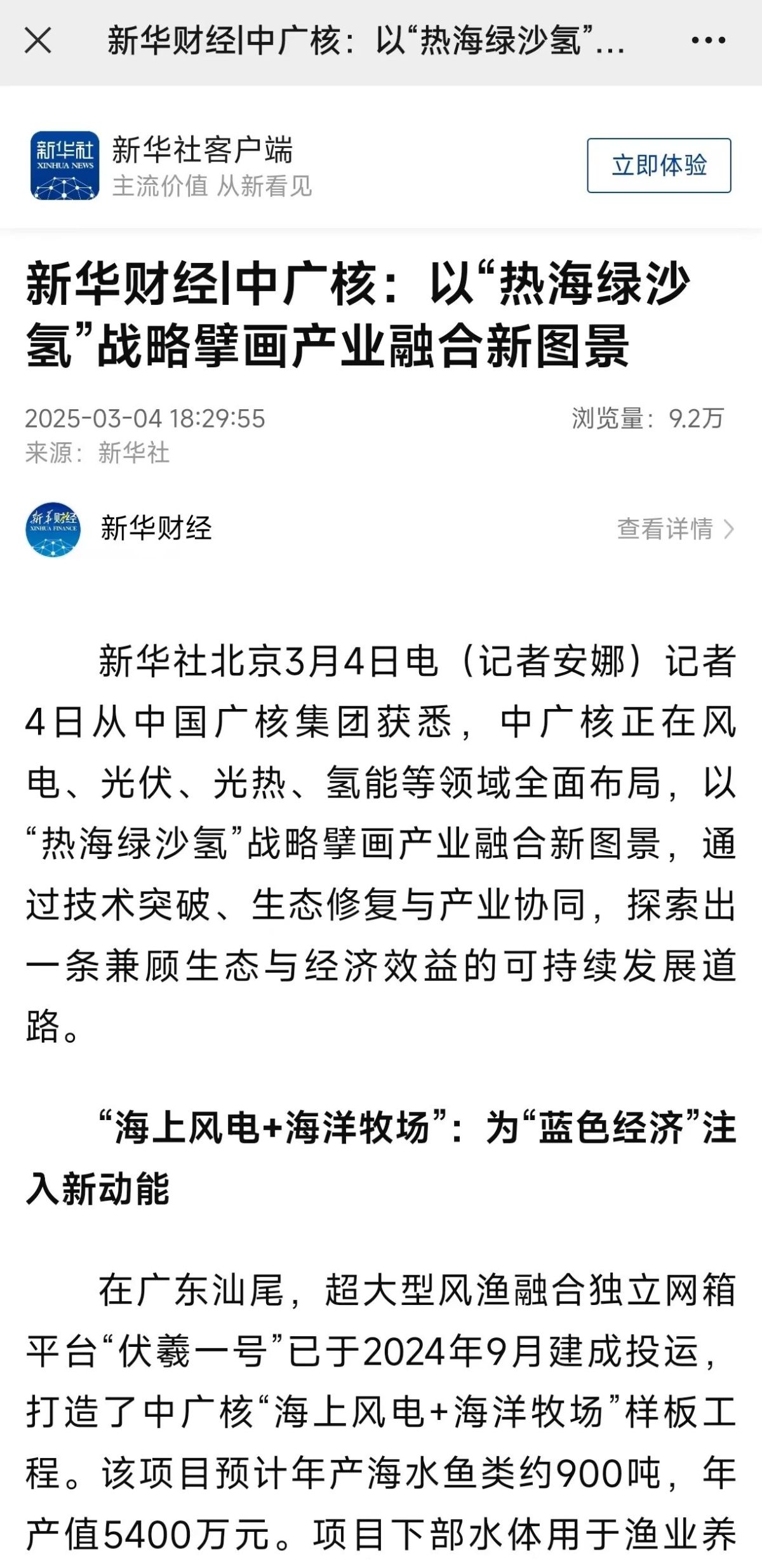Open the 新华社客户端 app banner
The width and height of the screenshot is (762, 1568).
click(203, 165)
